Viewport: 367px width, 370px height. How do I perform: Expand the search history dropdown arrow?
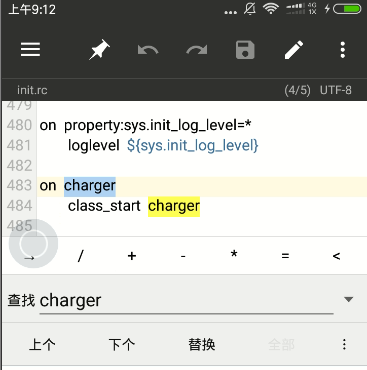click(348, 299)
